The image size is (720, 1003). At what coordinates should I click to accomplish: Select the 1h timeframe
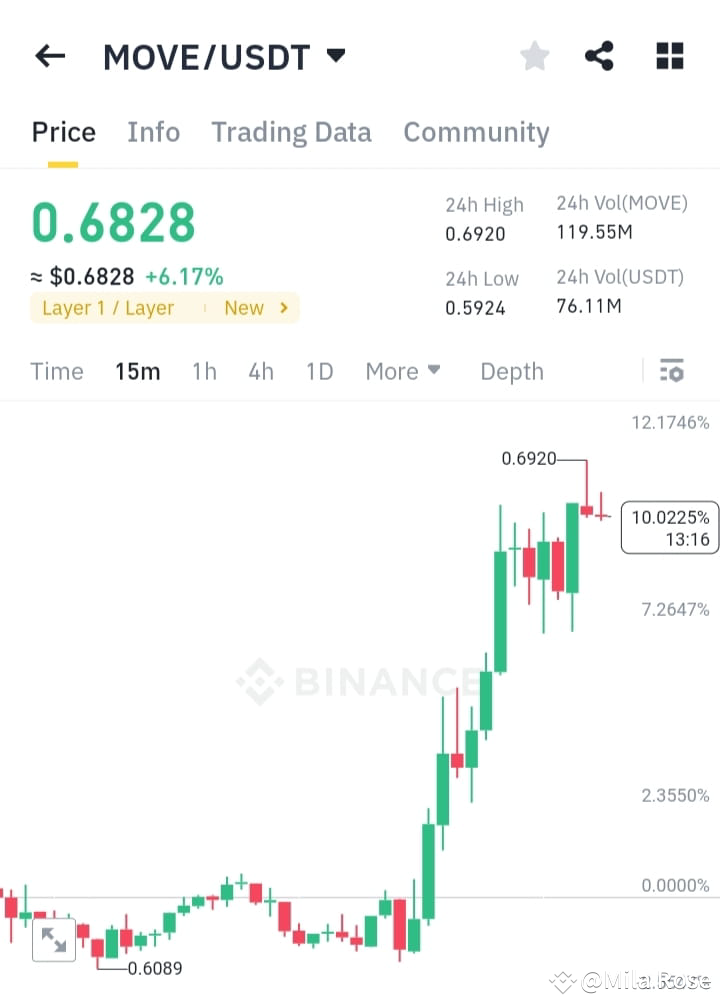[x=204, y=371]
